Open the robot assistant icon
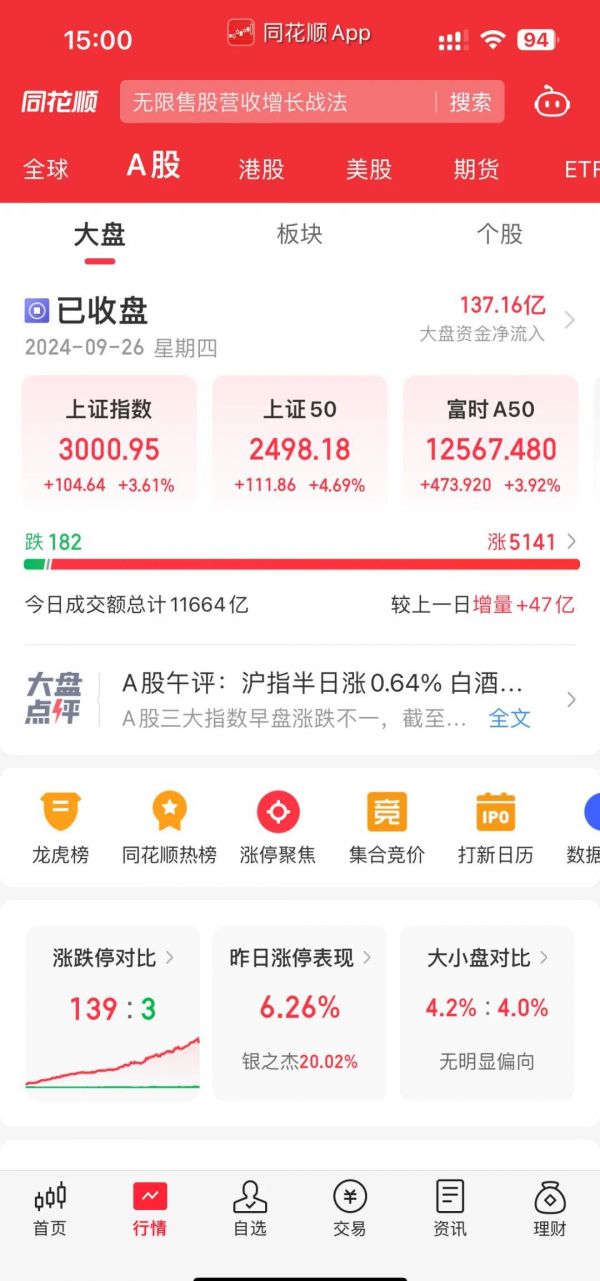Screen dimensions: 600x1281 [x=551, y=101]
